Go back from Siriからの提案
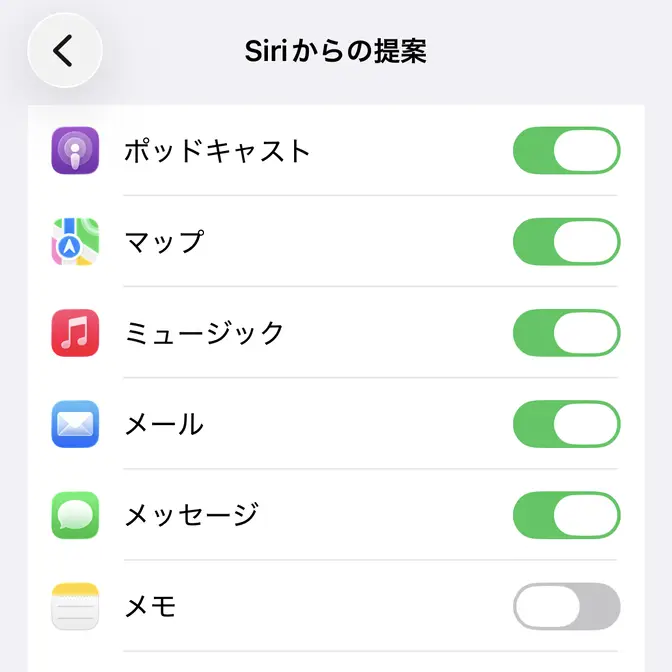Image resolution: width=672 pixels, height=672 pixels. coord(64,50)
